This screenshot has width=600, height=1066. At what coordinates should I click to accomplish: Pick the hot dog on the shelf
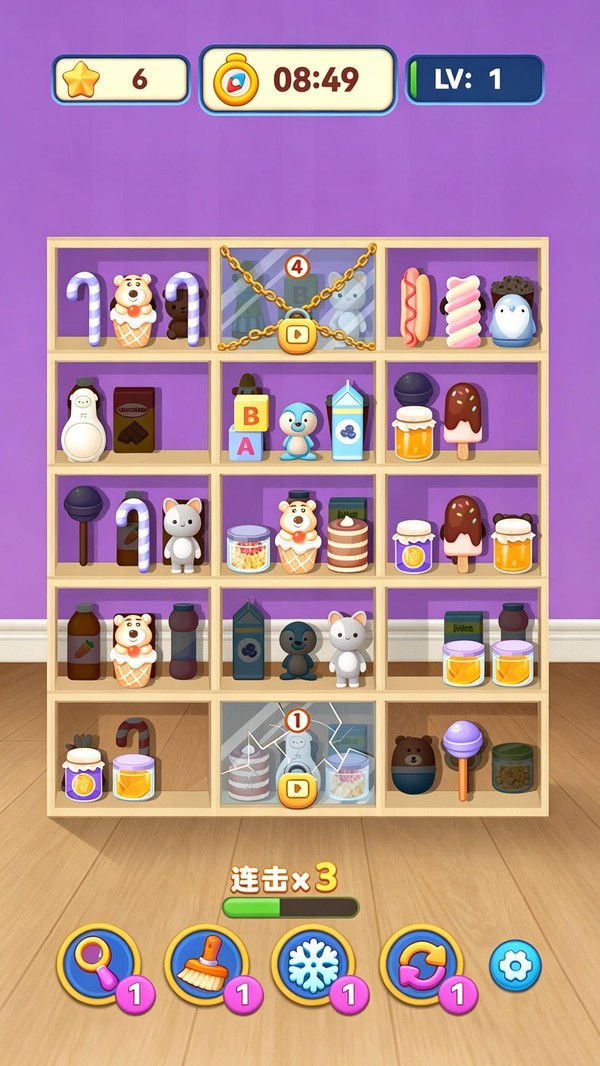tap(415, 305)
